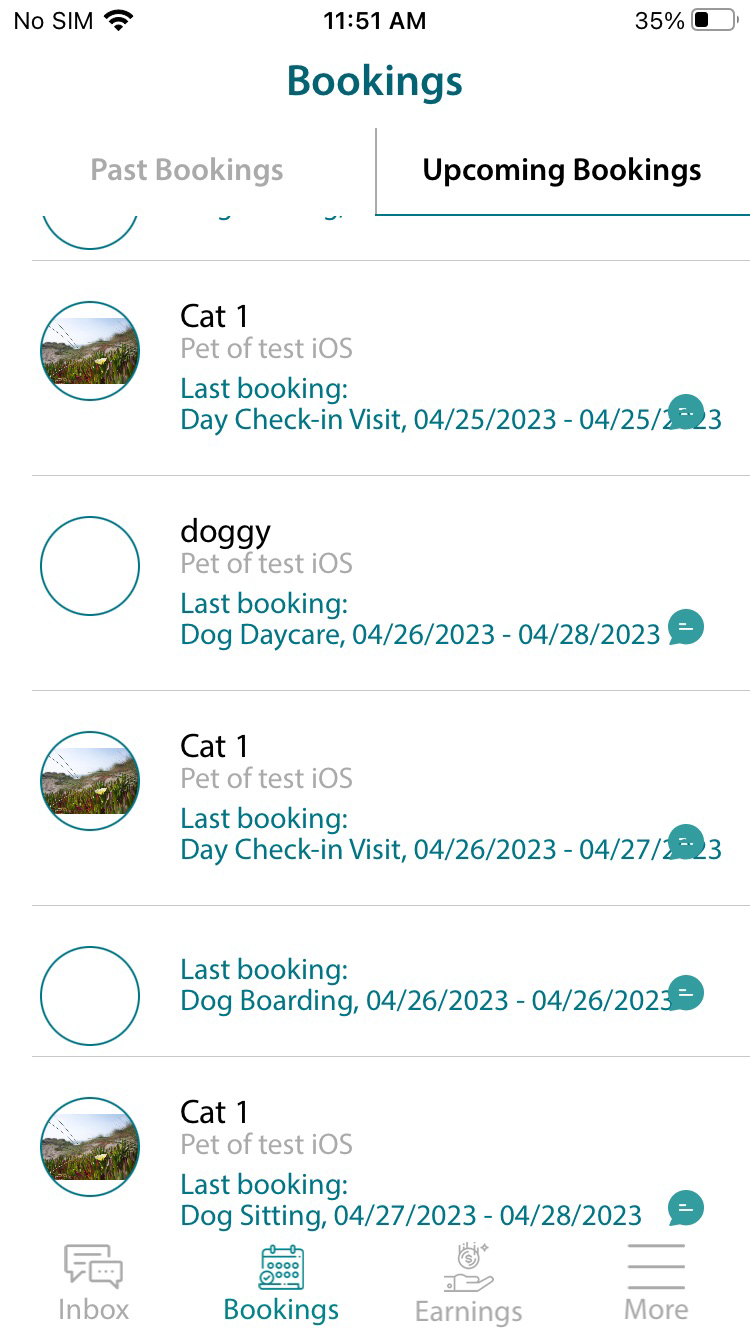Select the Upcoming Bookings tab
The image size is (750, 1334).
562,171
